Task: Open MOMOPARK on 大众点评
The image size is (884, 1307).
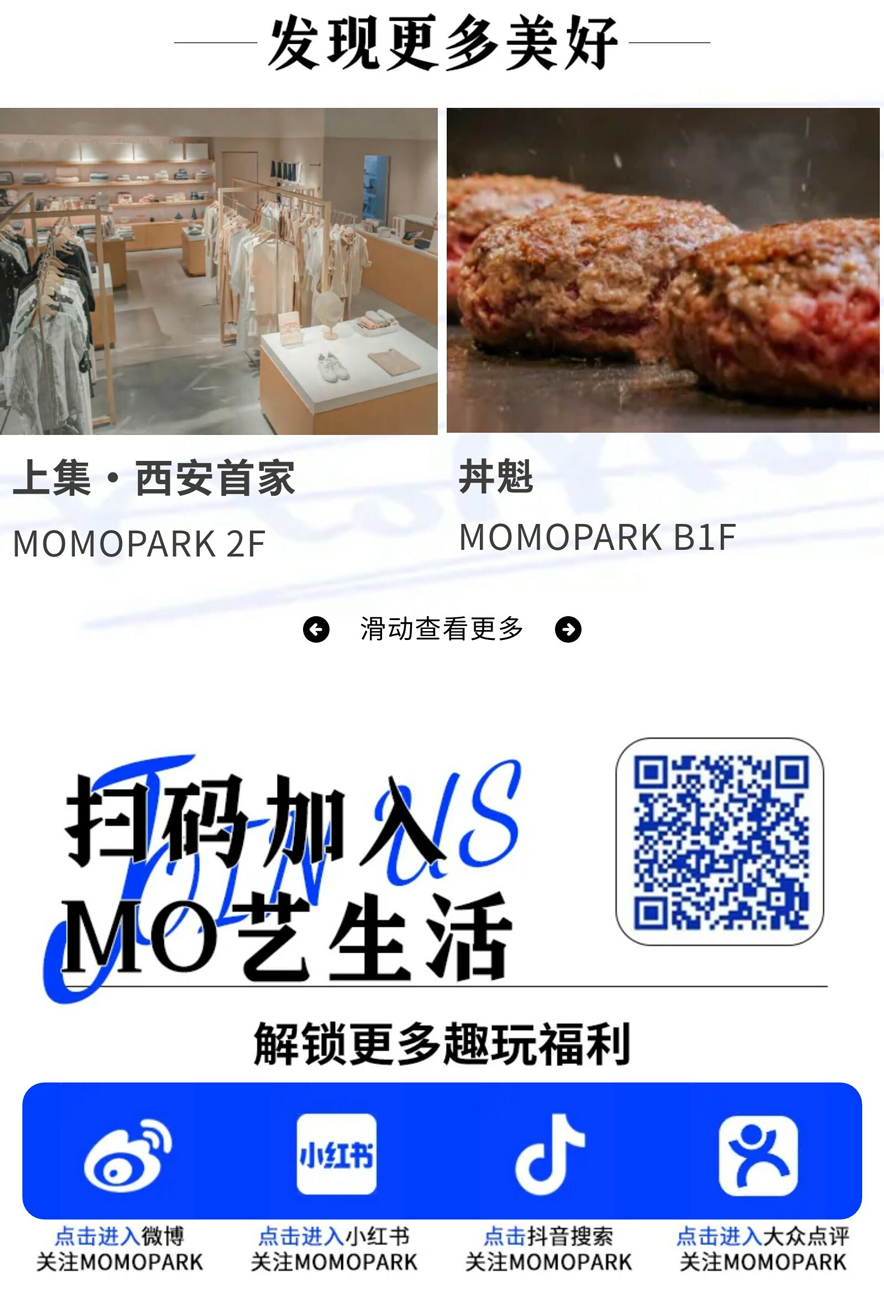Action: pyautogui.click(x=759, y=1156)
